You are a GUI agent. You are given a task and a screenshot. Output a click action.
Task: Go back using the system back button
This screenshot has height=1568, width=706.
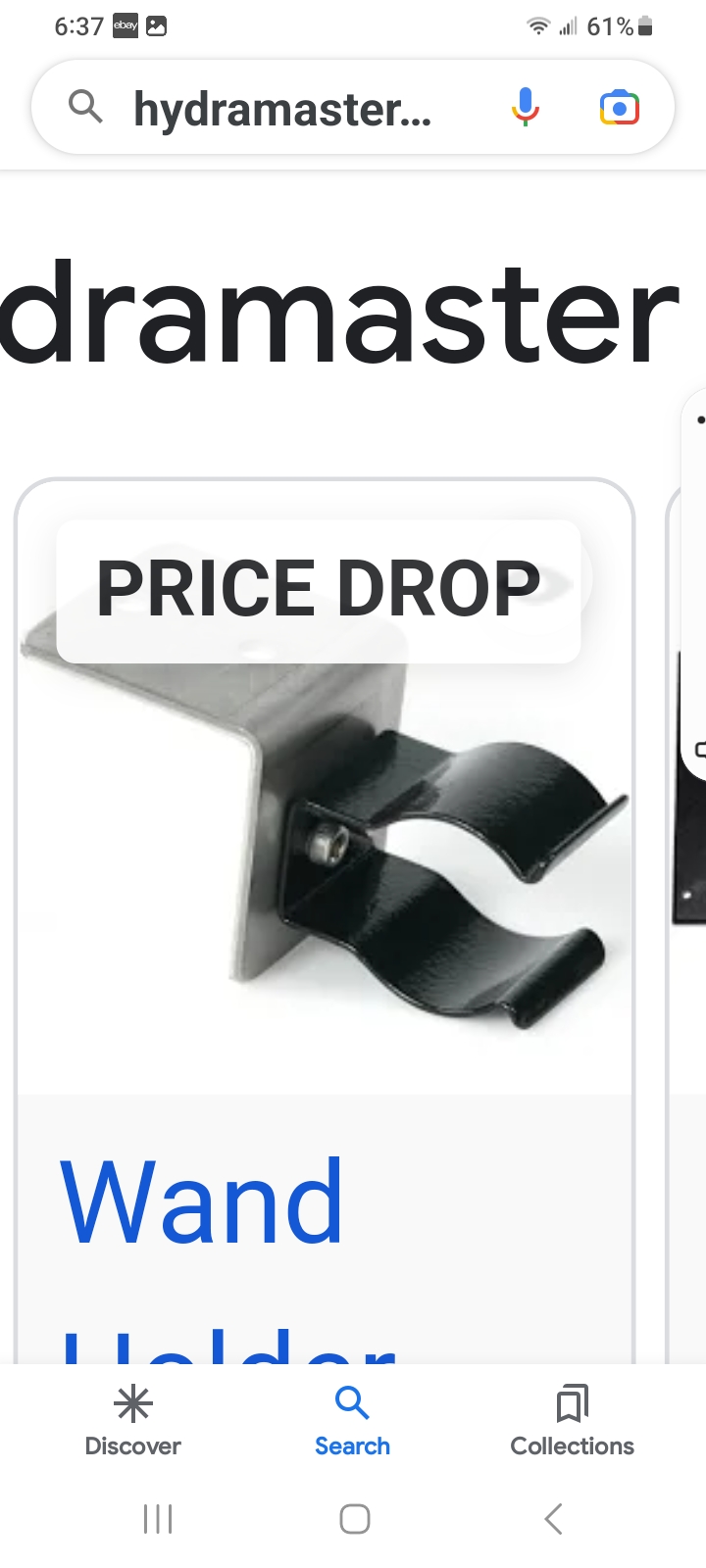tap(554, 1519)
